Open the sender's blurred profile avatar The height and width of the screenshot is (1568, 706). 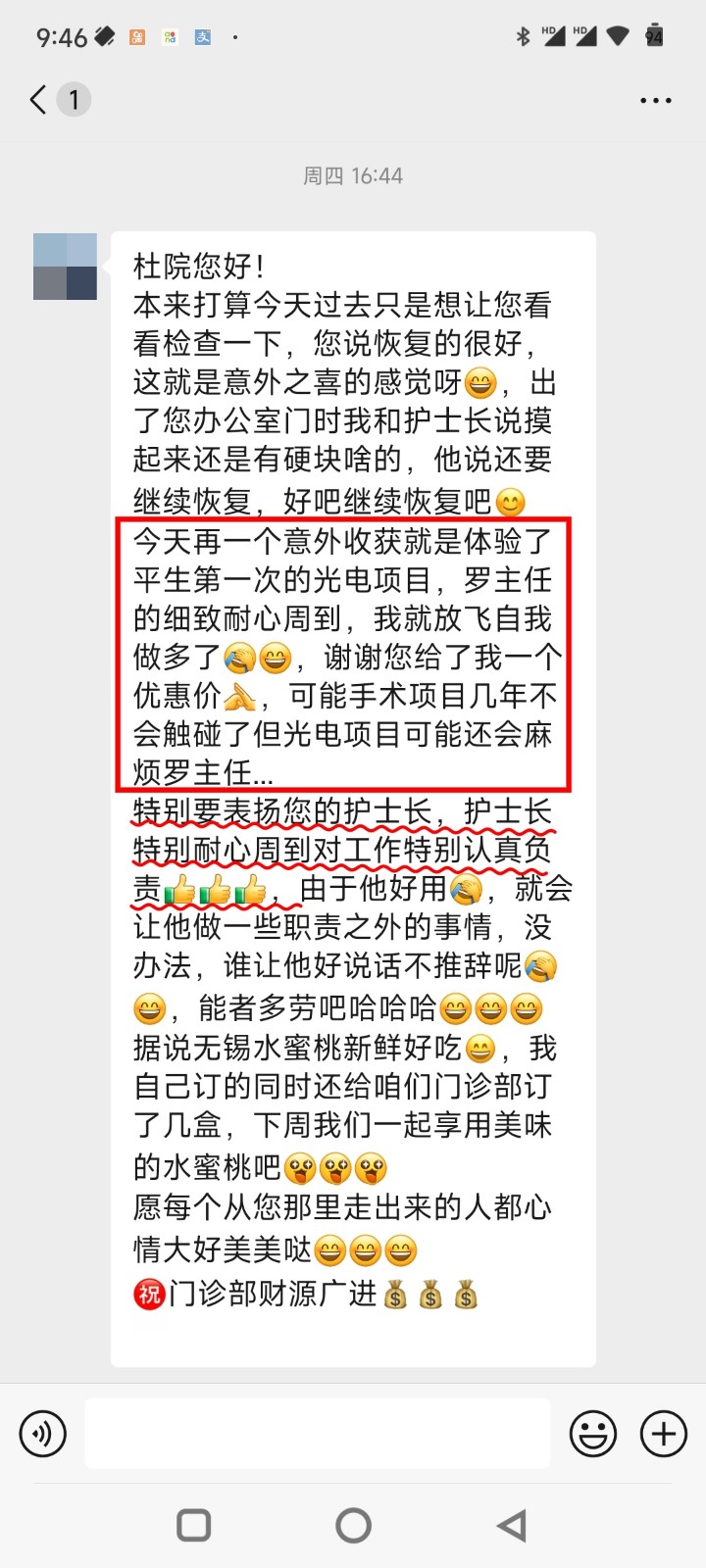pos(65,267)
